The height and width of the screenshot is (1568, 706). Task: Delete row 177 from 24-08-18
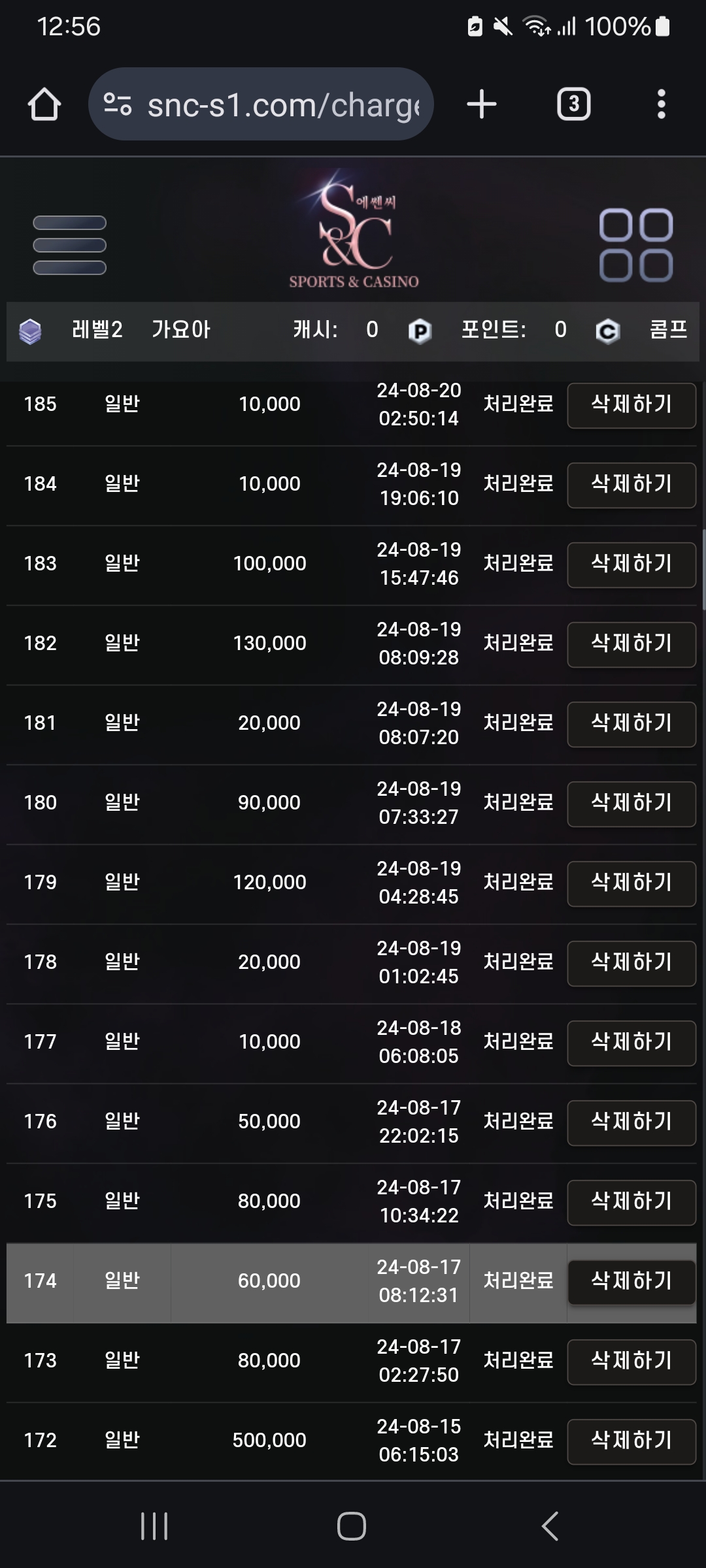[x=631, y=1043]
